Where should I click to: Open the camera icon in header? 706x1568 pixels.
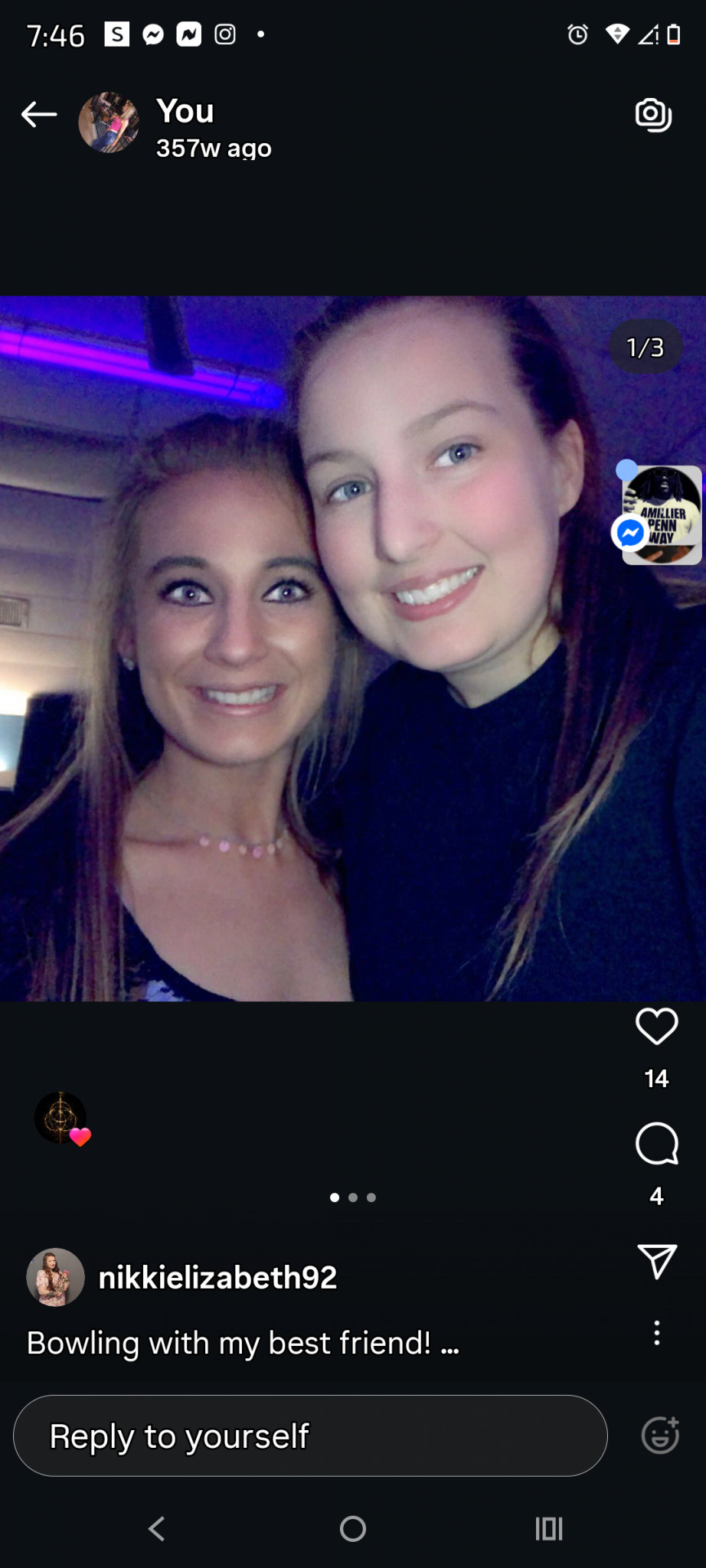pyautogui.click(x=653, y=115)
